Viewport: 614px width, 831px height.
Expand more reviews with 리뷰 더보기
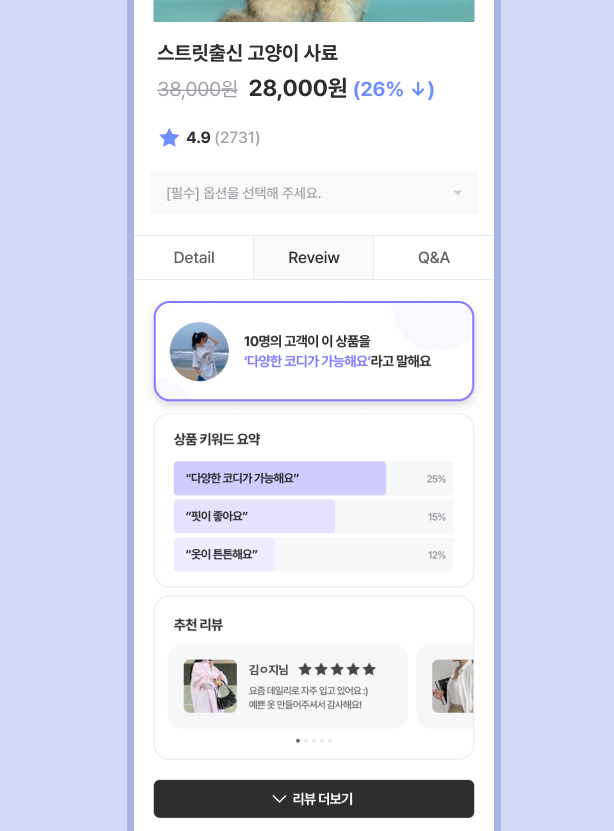(314, 799)
